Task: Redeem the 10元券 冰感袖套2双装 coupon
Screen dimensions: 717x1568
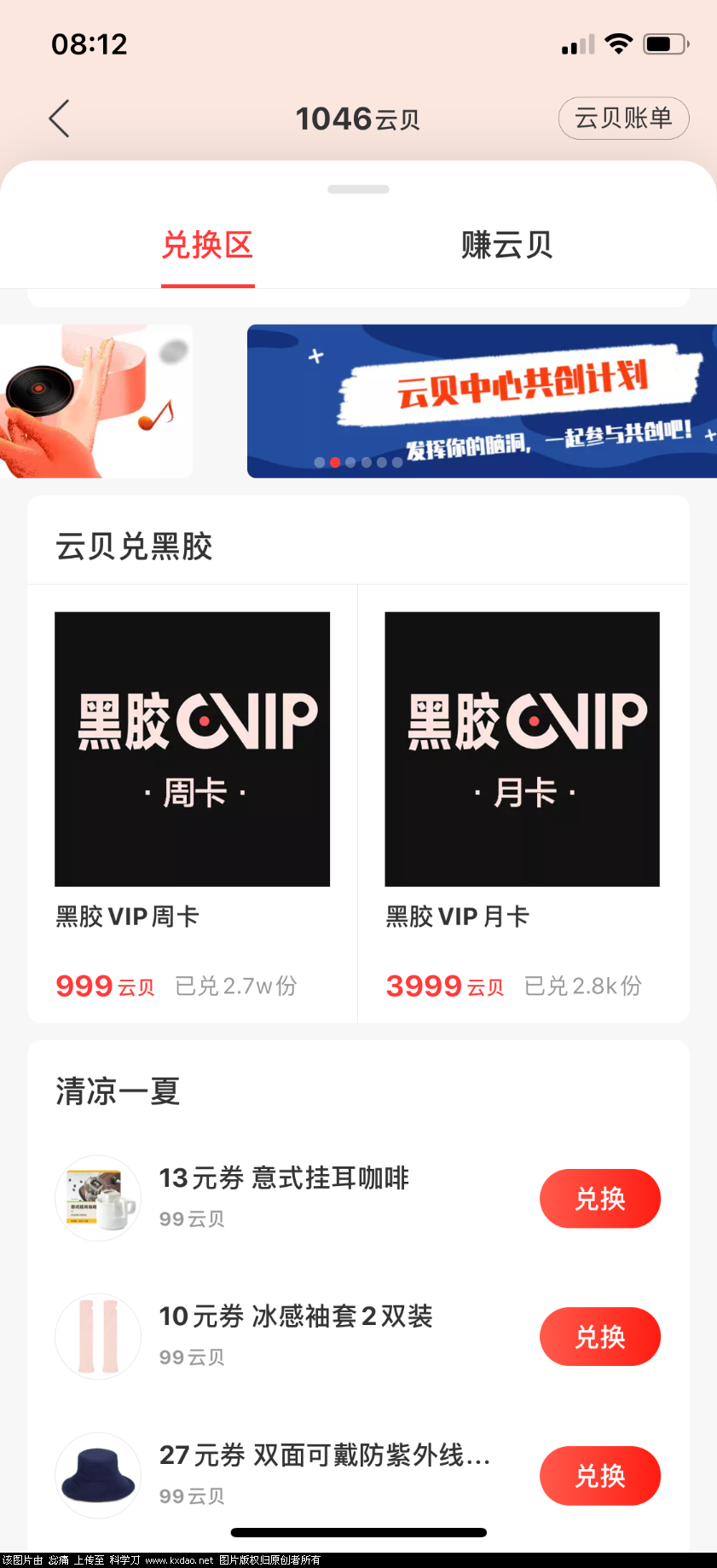Action: pos(599,1337)
